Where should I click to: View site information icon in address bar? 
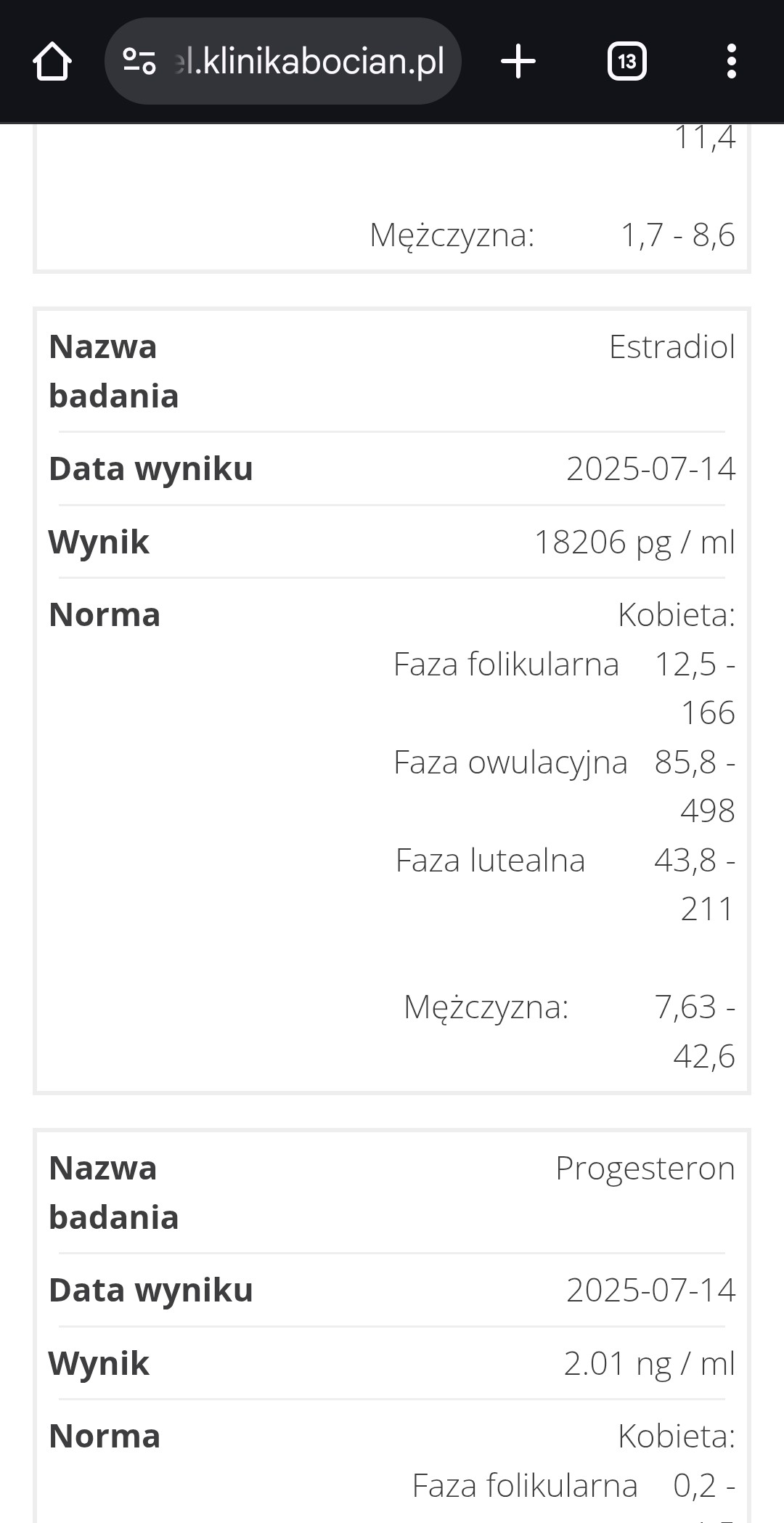[x=139, y=61]
